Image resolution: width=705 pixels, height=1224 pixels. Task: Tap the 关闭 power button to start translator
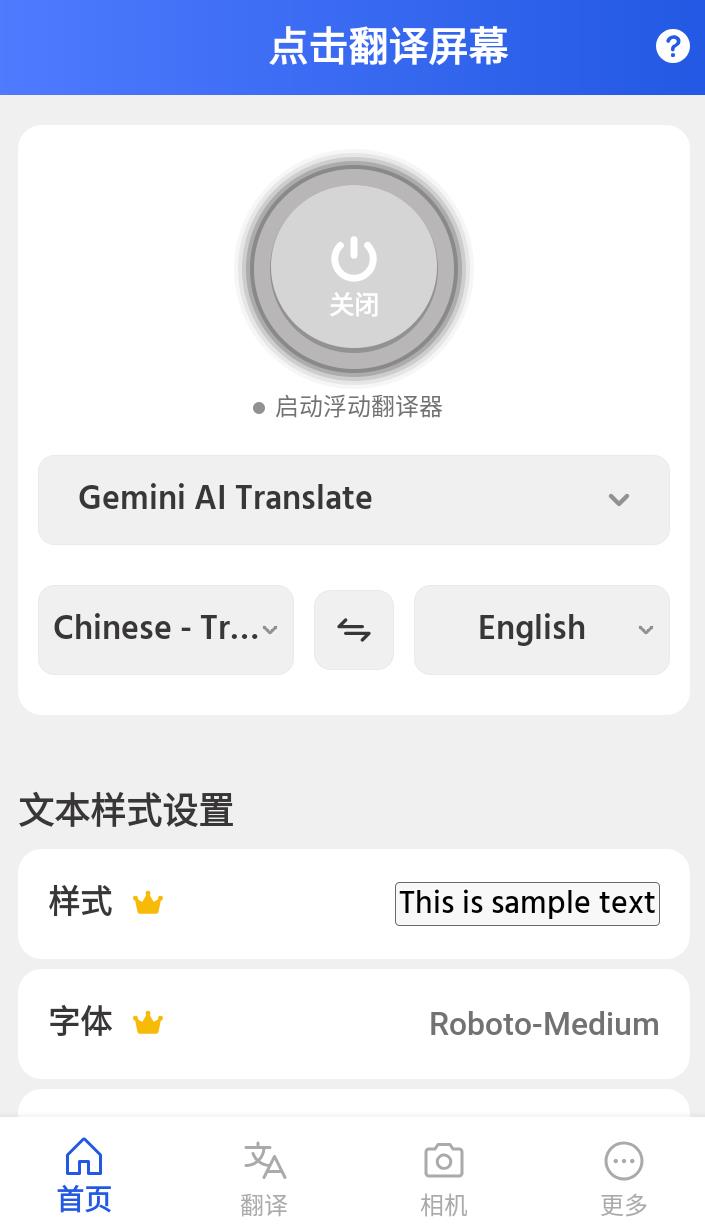pyautogui.click(x=354, y=268)
